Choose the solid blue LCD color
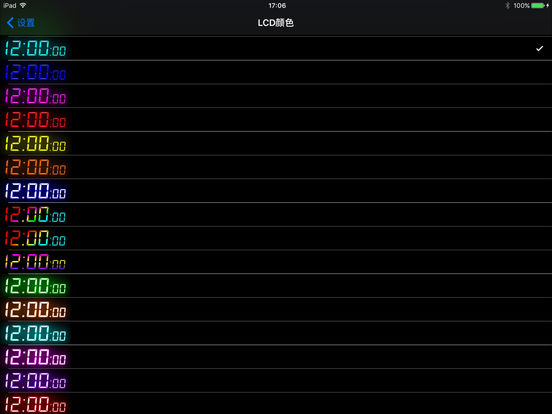This screenshot has width=552, height=414. (x=276, y=72)
